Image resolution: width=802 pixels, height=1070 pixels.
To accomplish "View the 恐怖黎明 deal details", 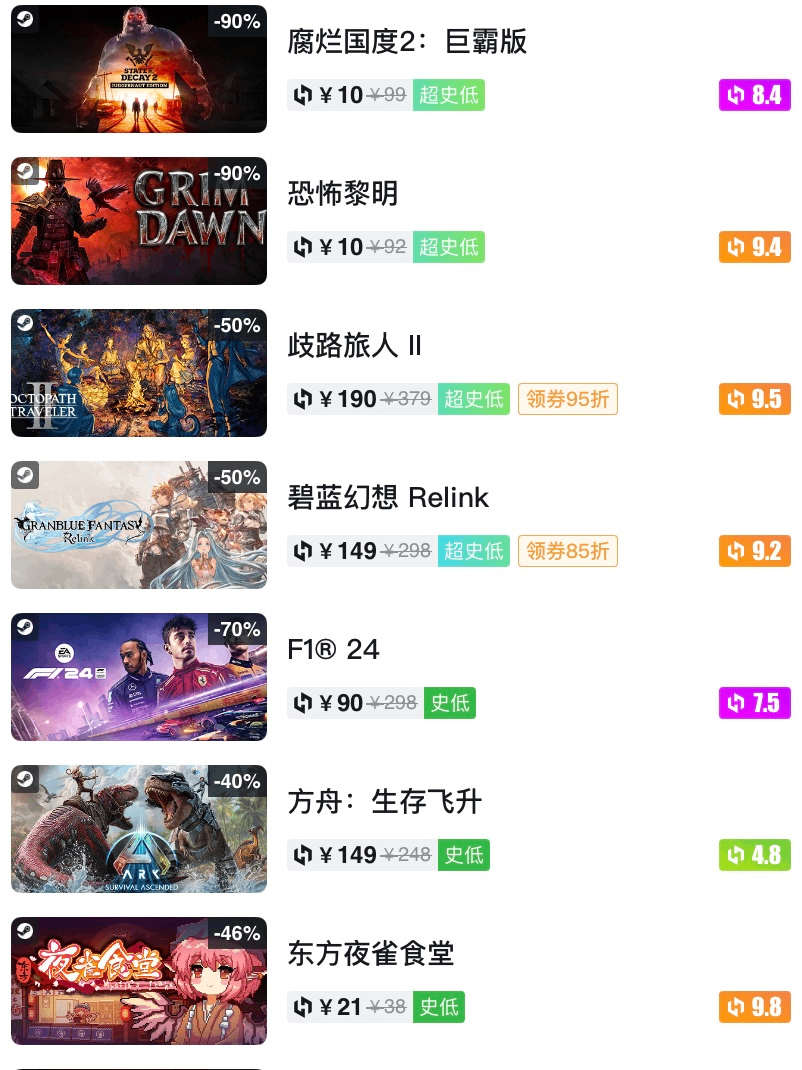I will [x=343, y=194].
